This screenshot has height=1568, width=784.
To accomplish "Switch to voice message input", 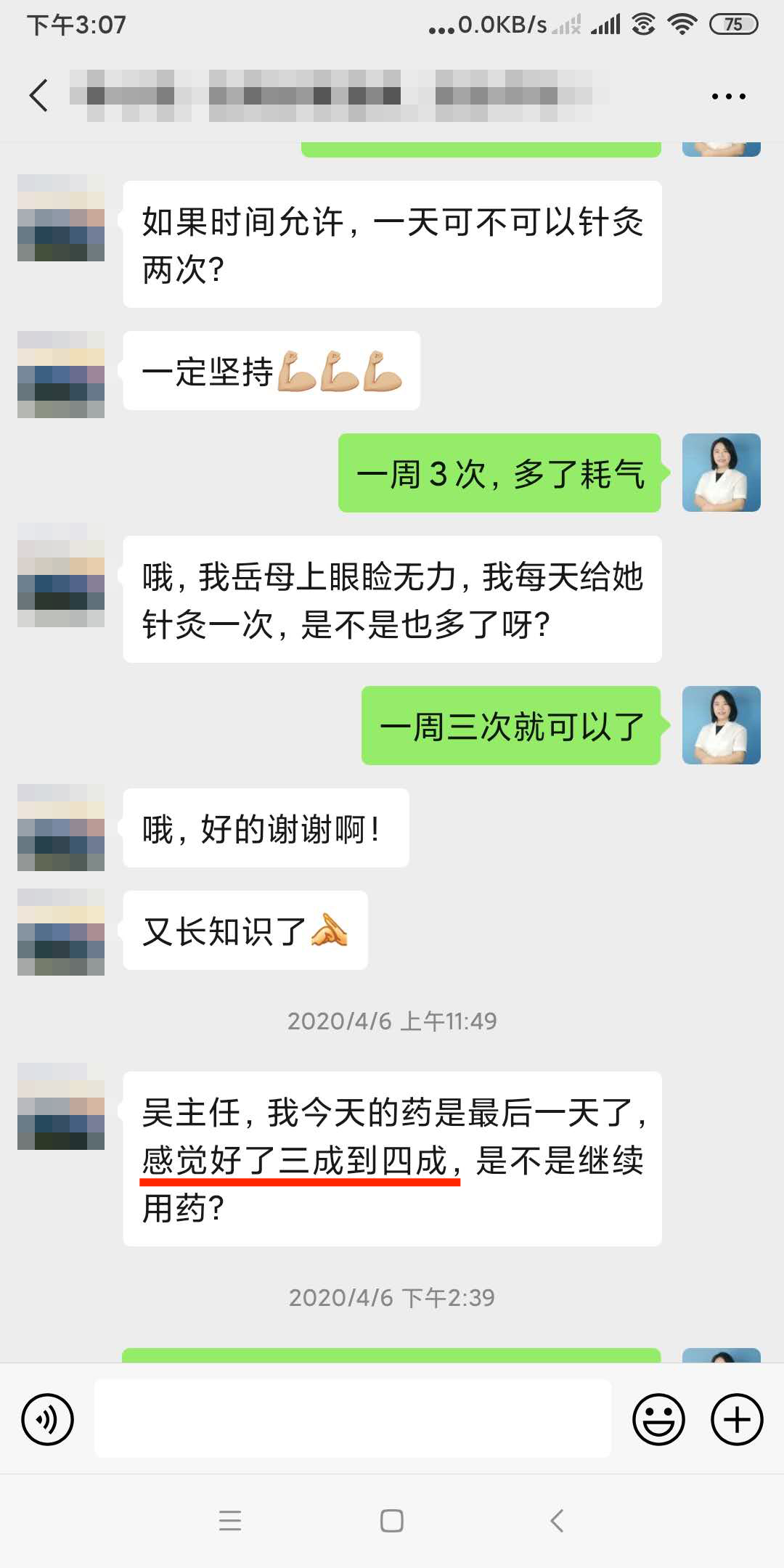I will 47,1419.
